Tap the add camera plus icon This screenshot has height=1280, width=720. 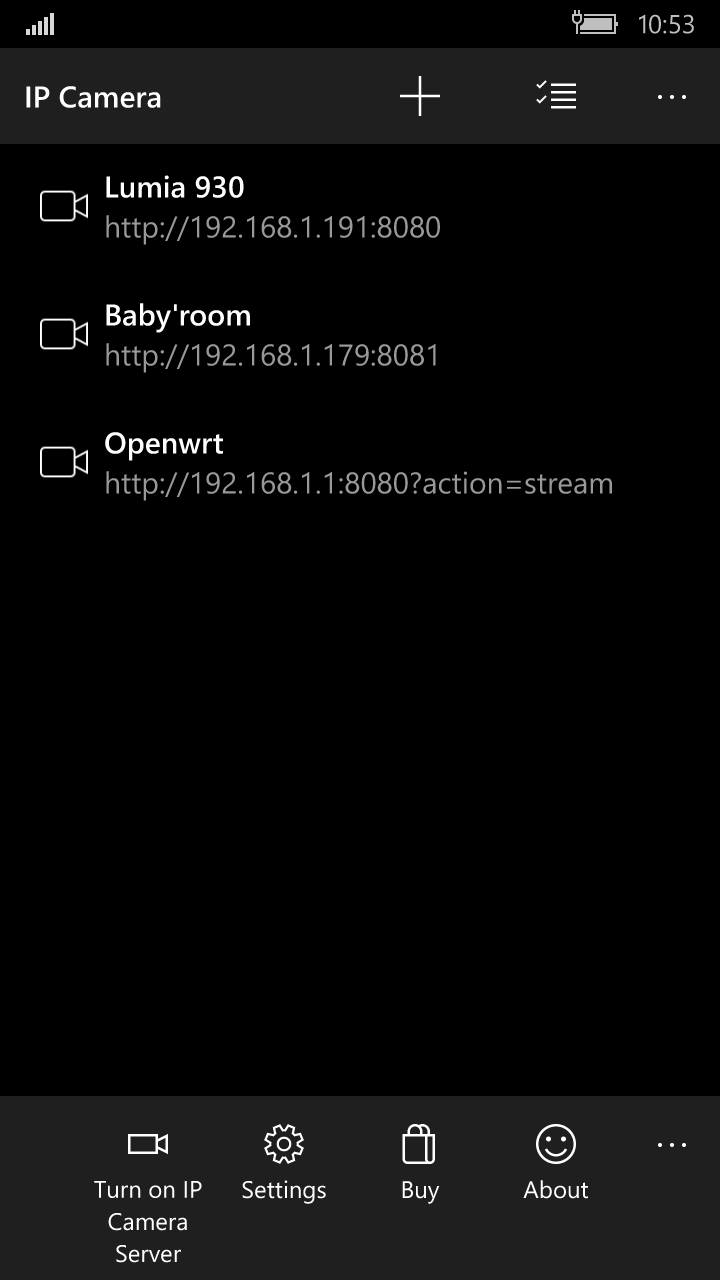(x=419, y=96)
